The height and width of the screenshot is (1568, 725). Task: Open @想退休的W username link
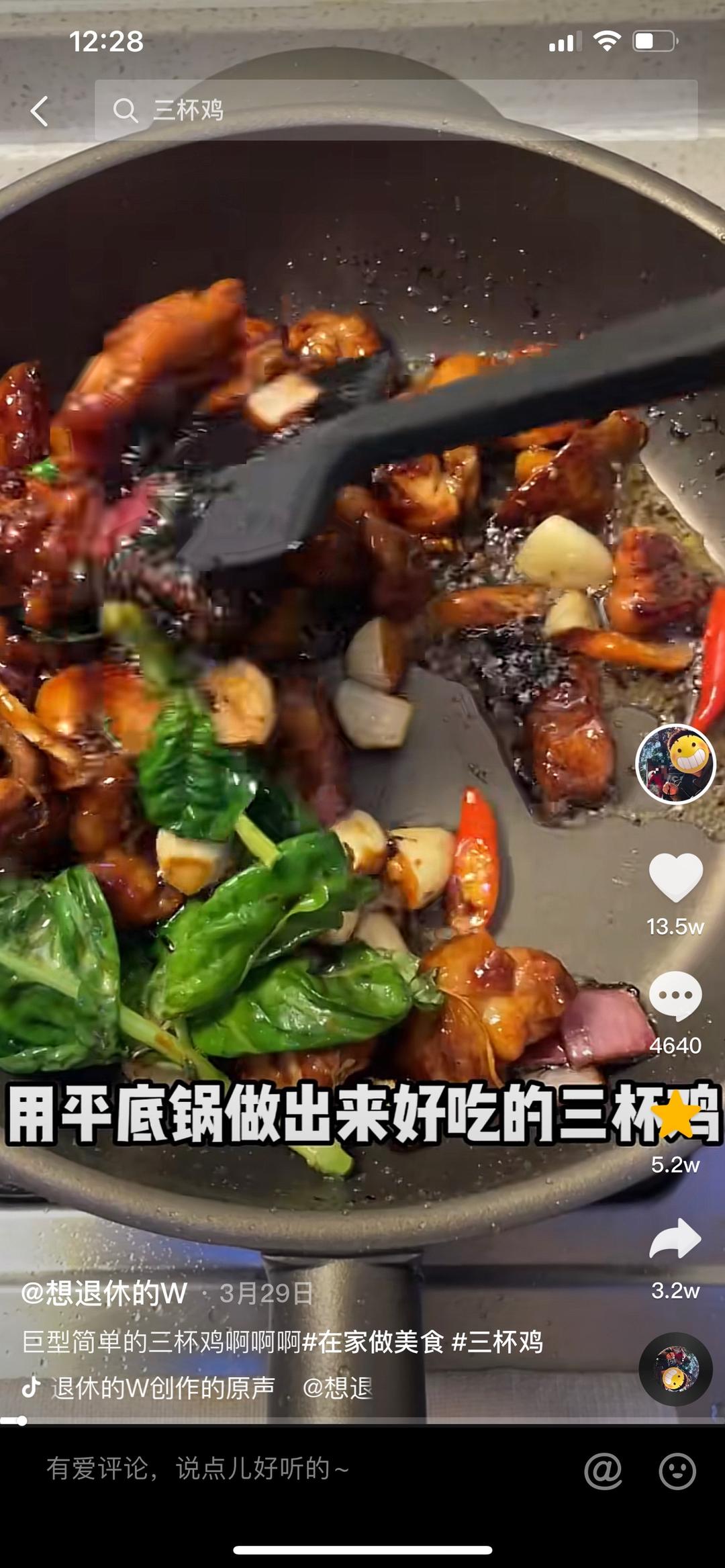[104, 1293]
